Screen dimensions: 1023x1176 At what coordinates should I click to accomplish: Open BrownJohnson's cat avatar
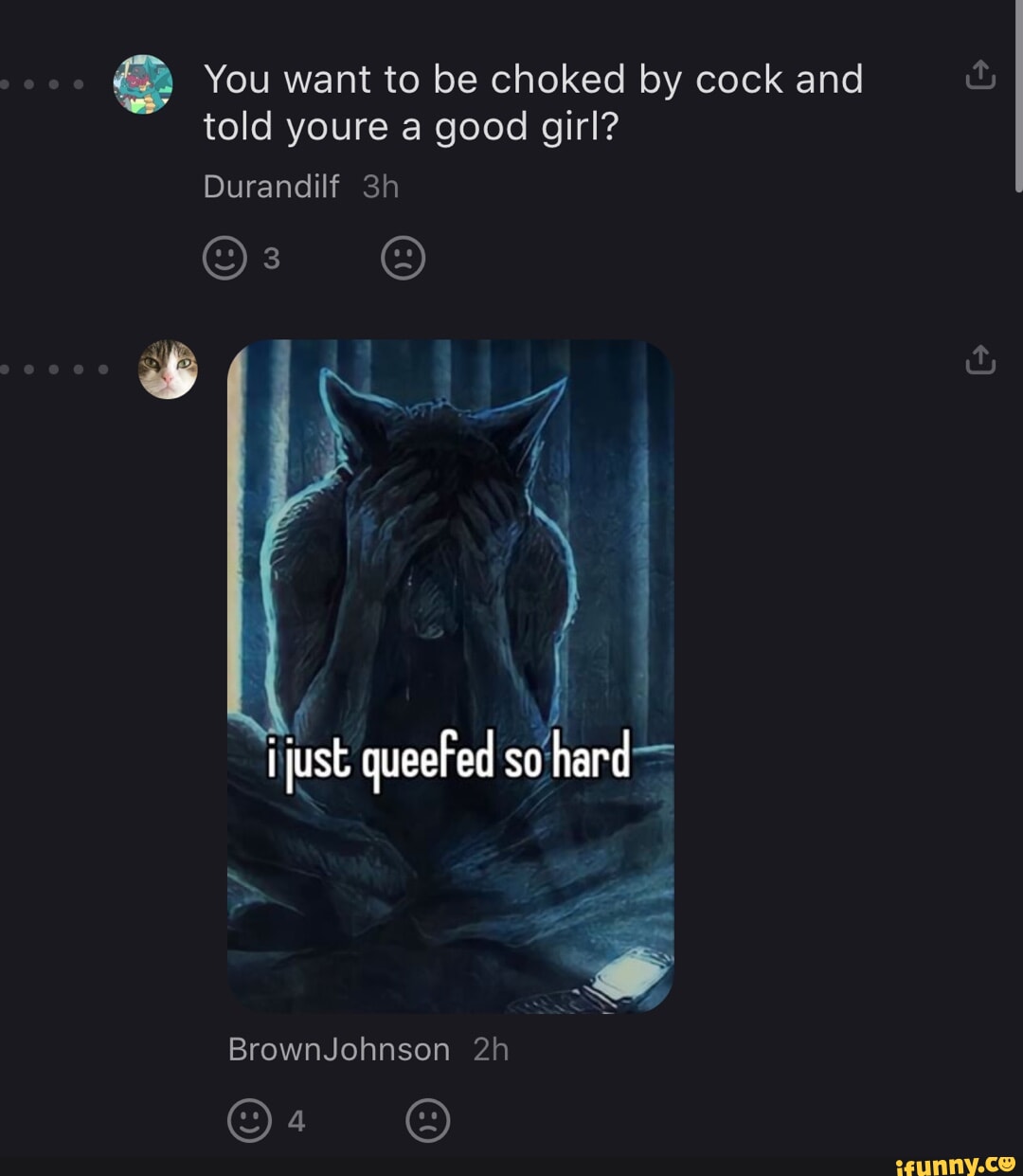click(x=169, y=371)
